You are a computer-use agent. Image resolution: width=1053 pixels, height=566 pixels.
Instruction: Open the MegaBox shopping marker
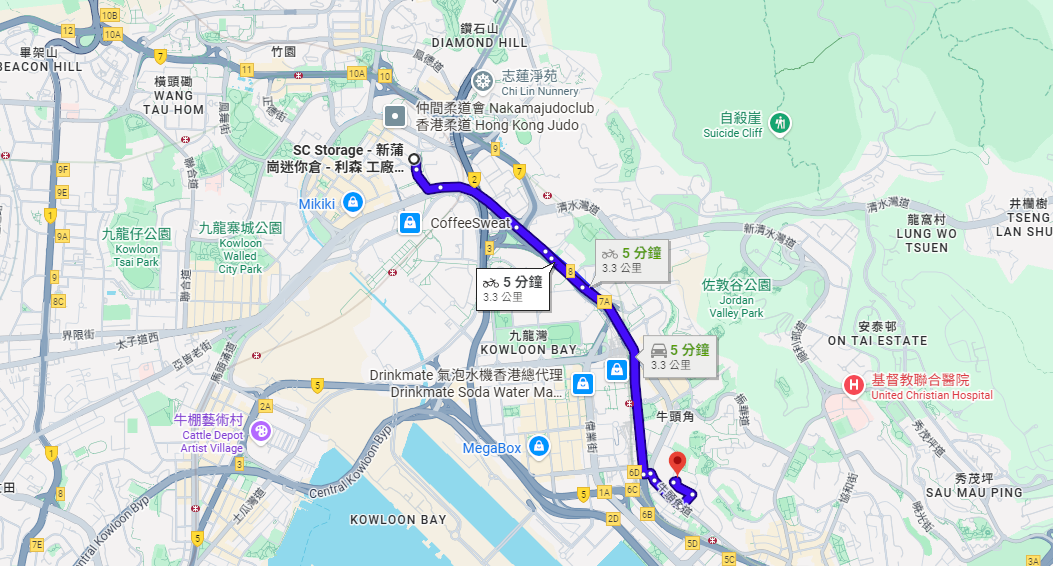click(x=538, y=446)
